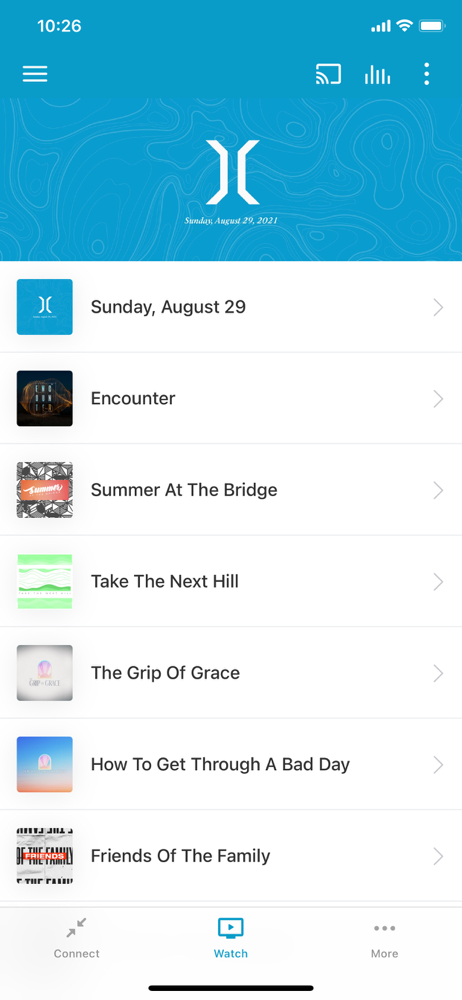The image size is (462, 1000).
Task: Open the three-dot overflow menu
Action: 426,75
